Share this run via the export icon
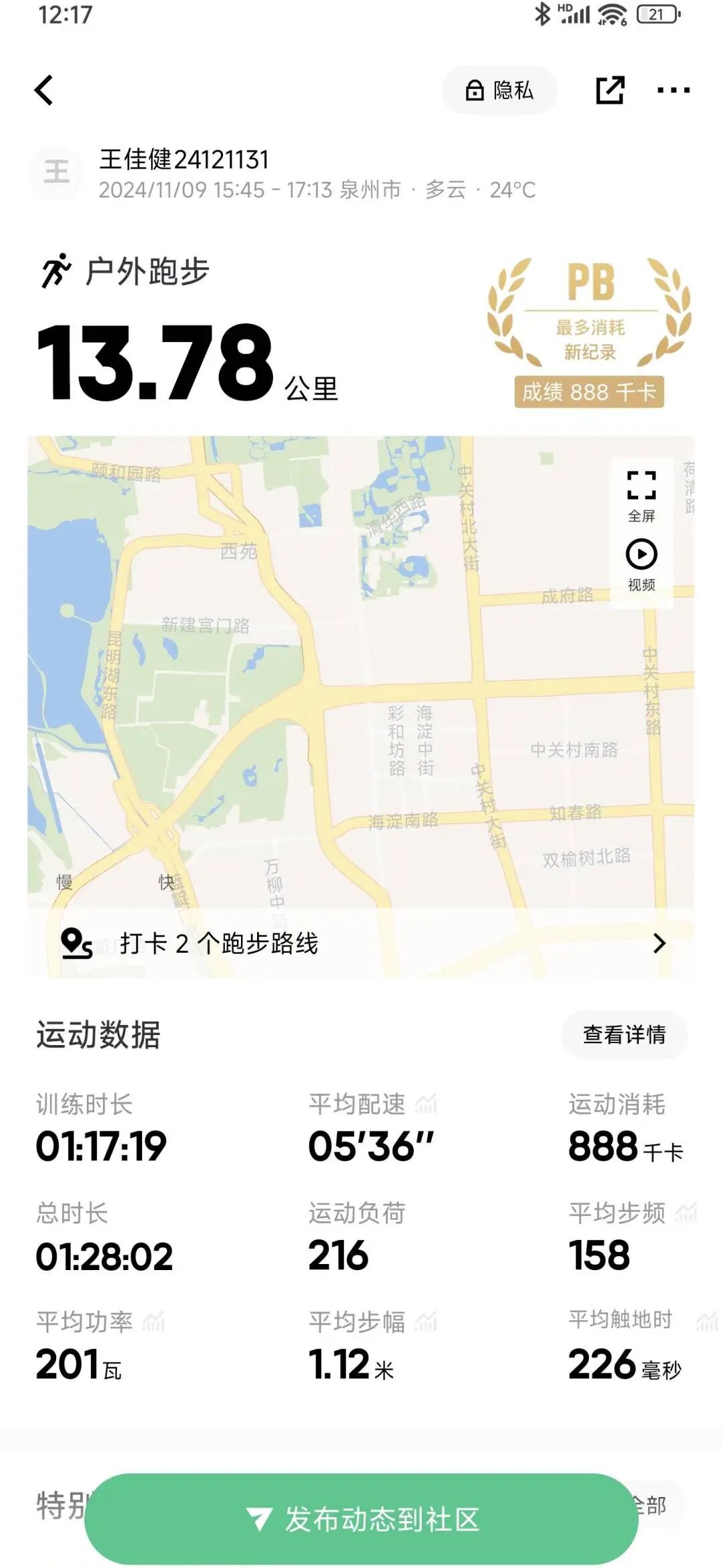Screen dimensions: 723x1568 (610, 90)
